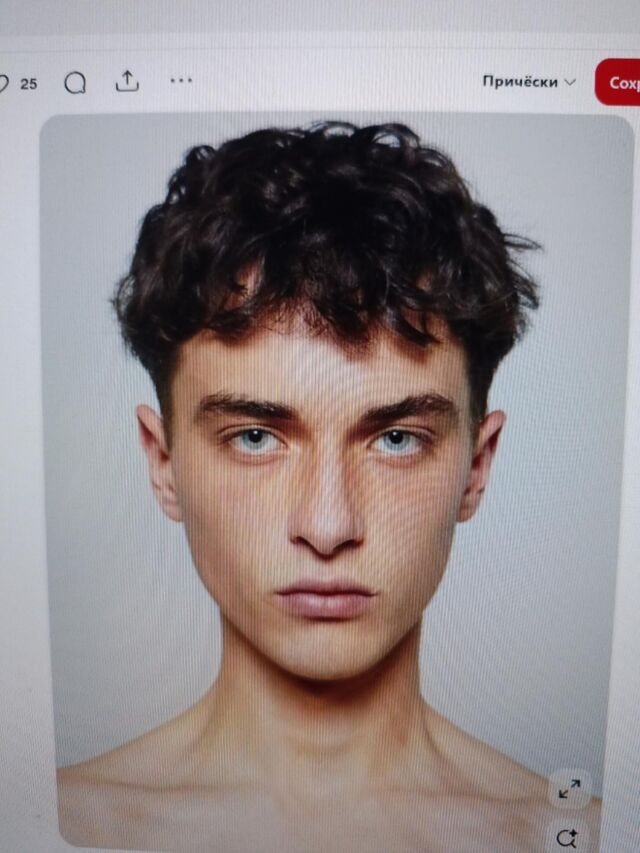
Task: Expand the Причёски board dropdown
Action: point(529,82)
